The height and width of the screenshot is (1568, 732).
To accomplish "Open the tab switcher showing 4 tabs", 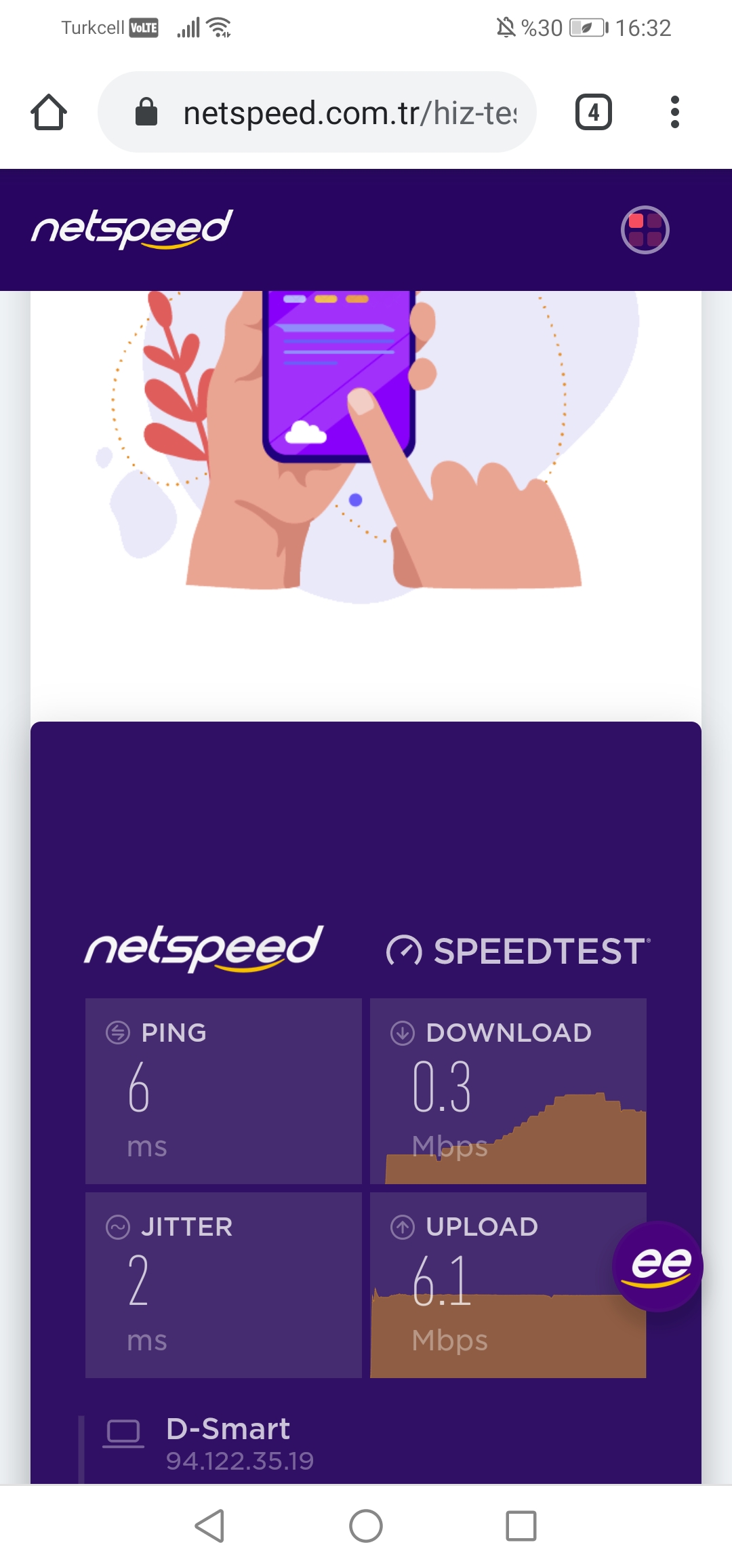I will [593, 112].
